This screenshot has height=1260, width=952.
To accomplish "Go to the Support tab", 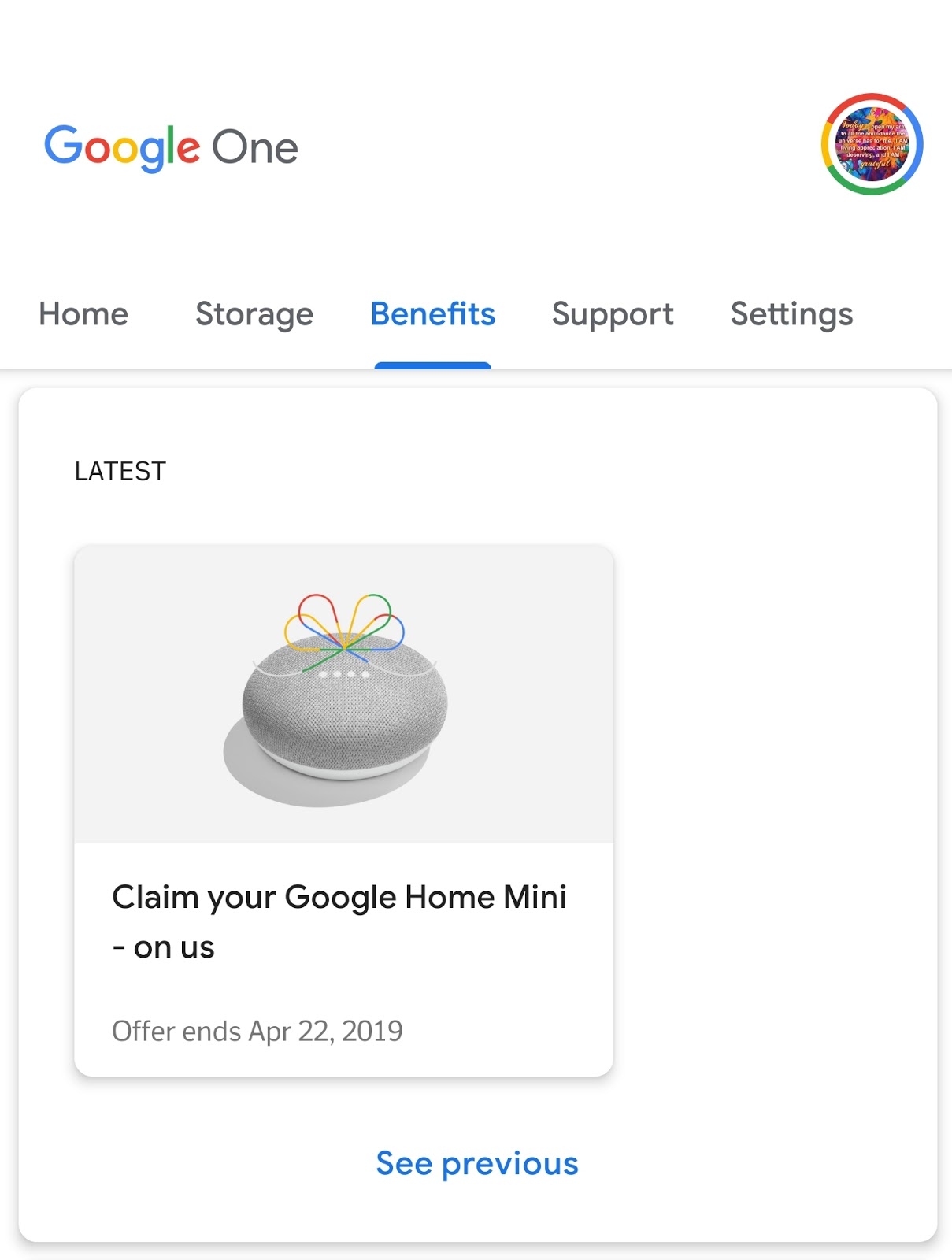I will (x=613, y=314).
